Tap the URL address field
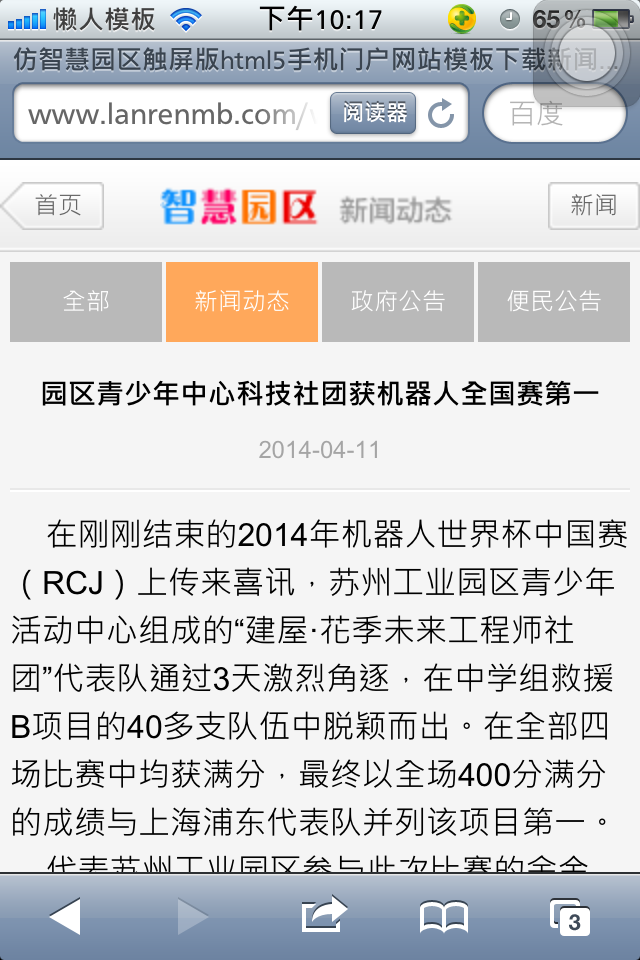The width and height of the screenshot is (640, 960). [170, 114]
